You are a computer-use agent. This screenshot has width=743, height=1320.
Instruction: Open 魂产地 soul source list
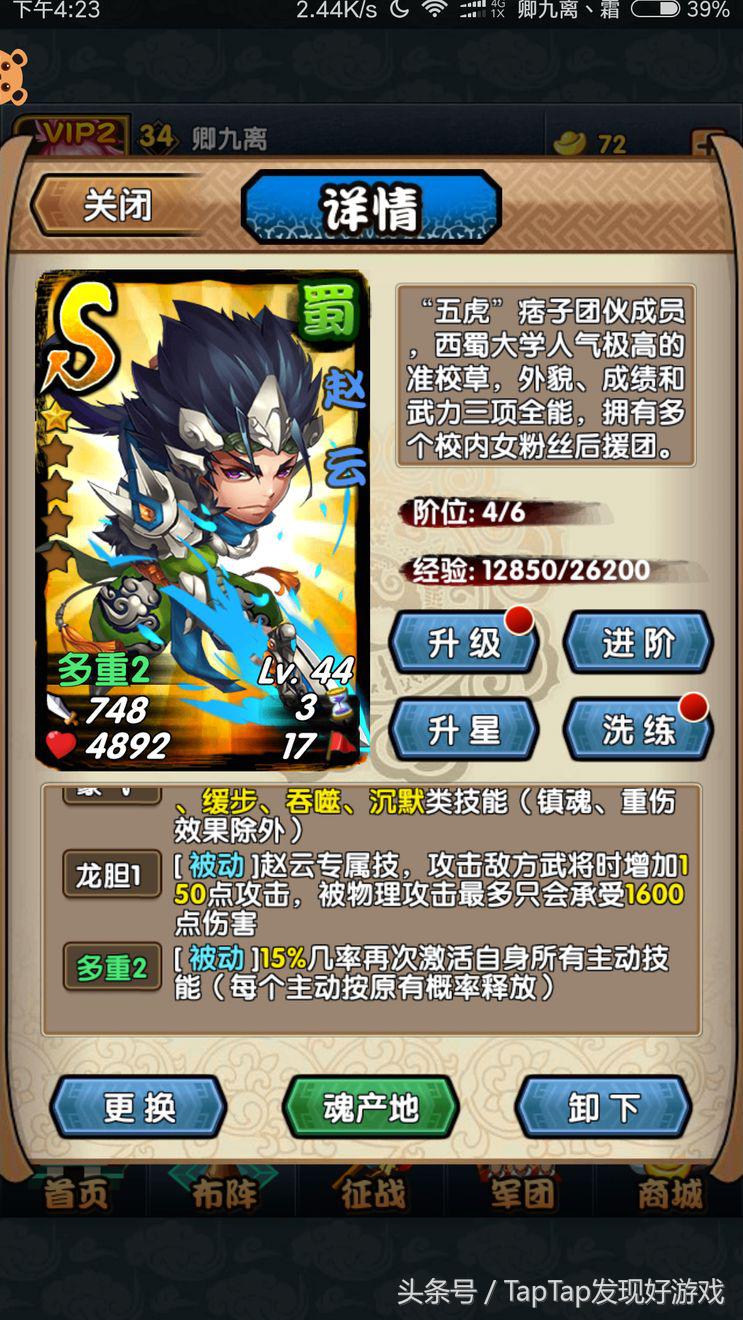[371, 1107]
